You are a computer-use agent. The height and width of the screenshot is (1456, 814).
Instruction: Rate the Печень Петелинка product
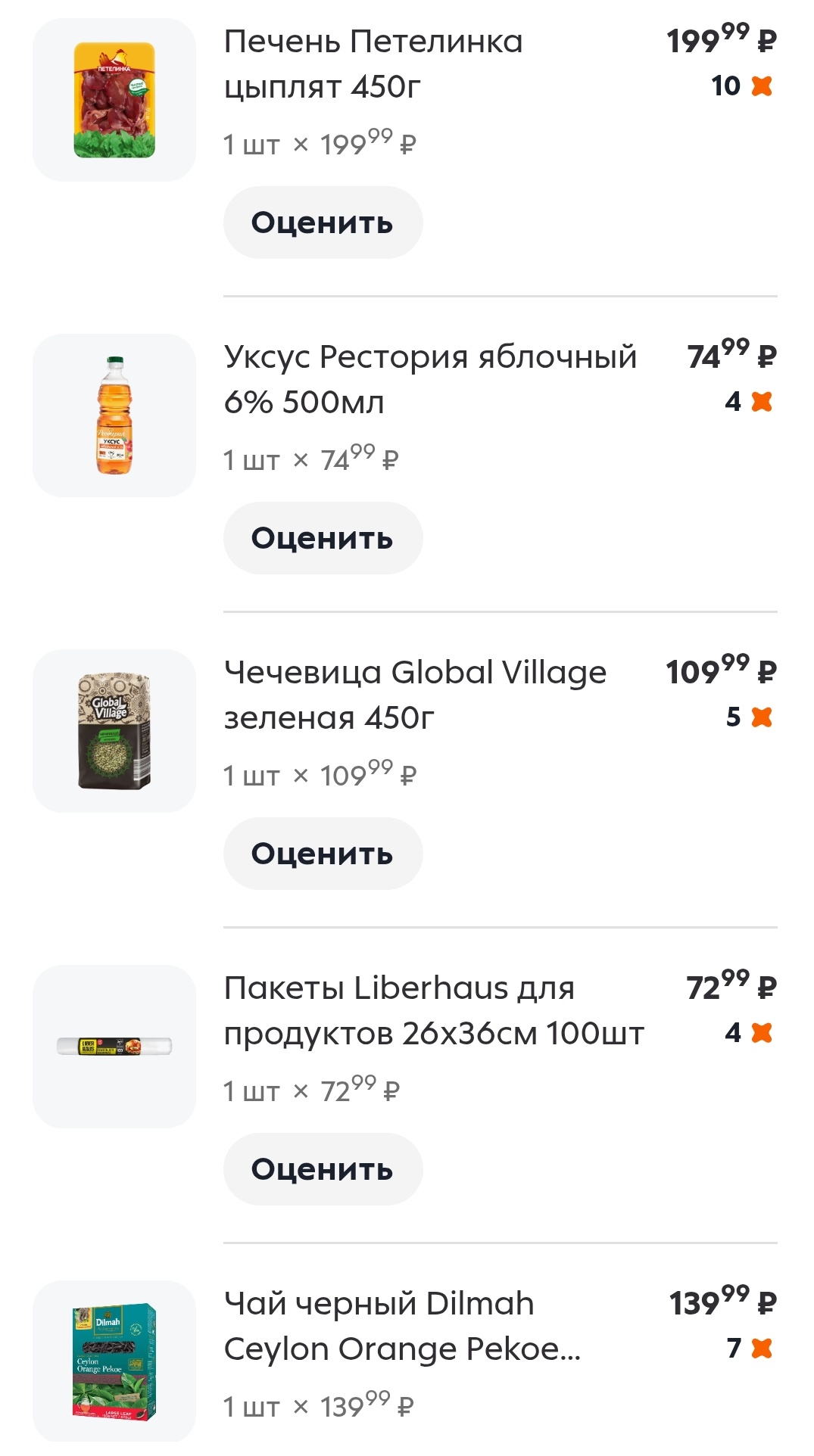[x=323, y=222]
